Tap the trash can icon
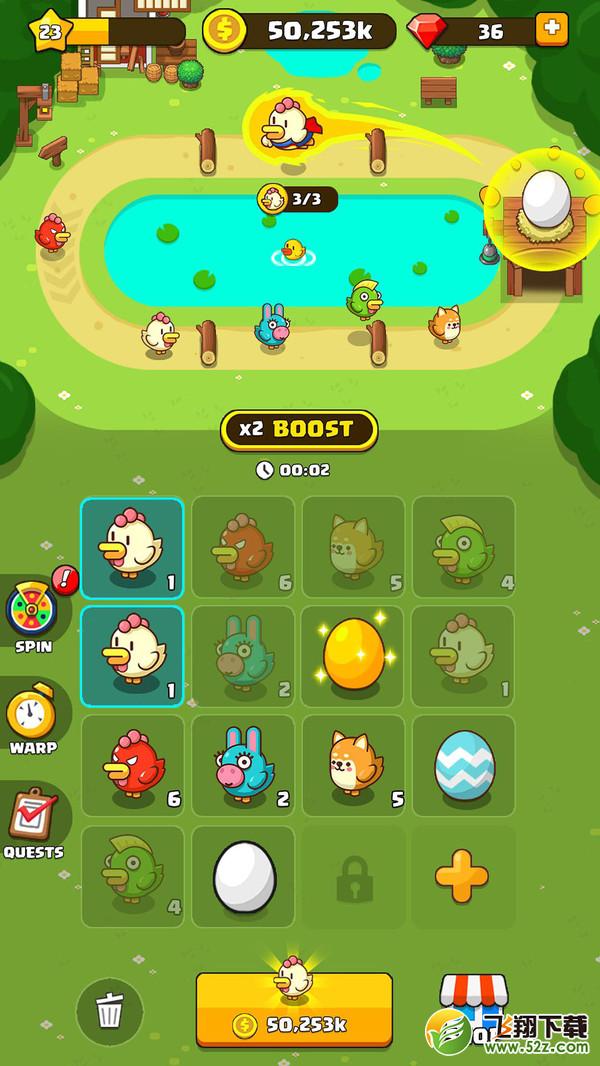 pos(109,1010)
